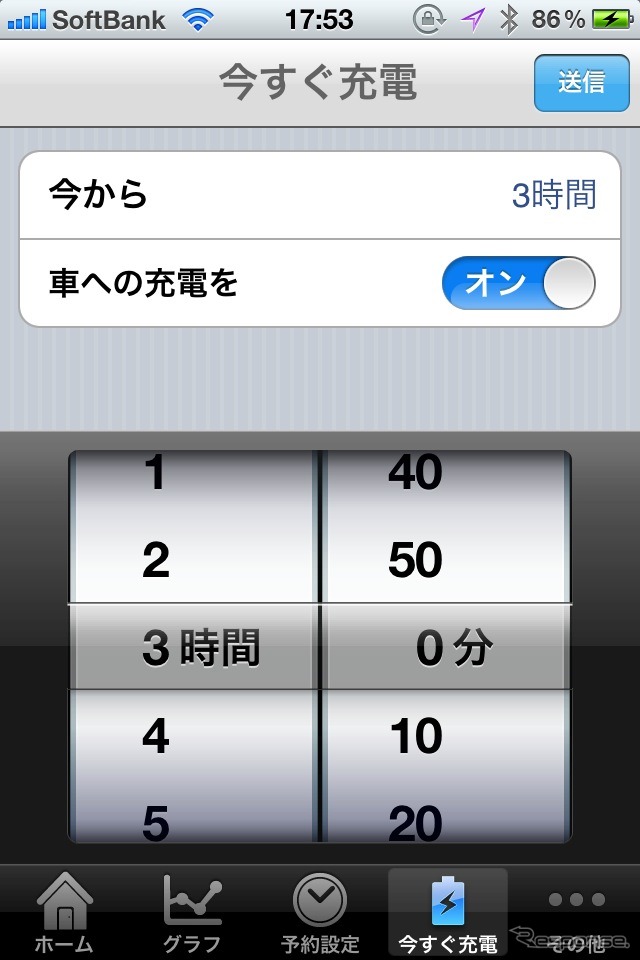Image resolution: width=640 pixels, height=960 pixels.
Task: Select 10 in the minutes picker
Action: (415, 737)
